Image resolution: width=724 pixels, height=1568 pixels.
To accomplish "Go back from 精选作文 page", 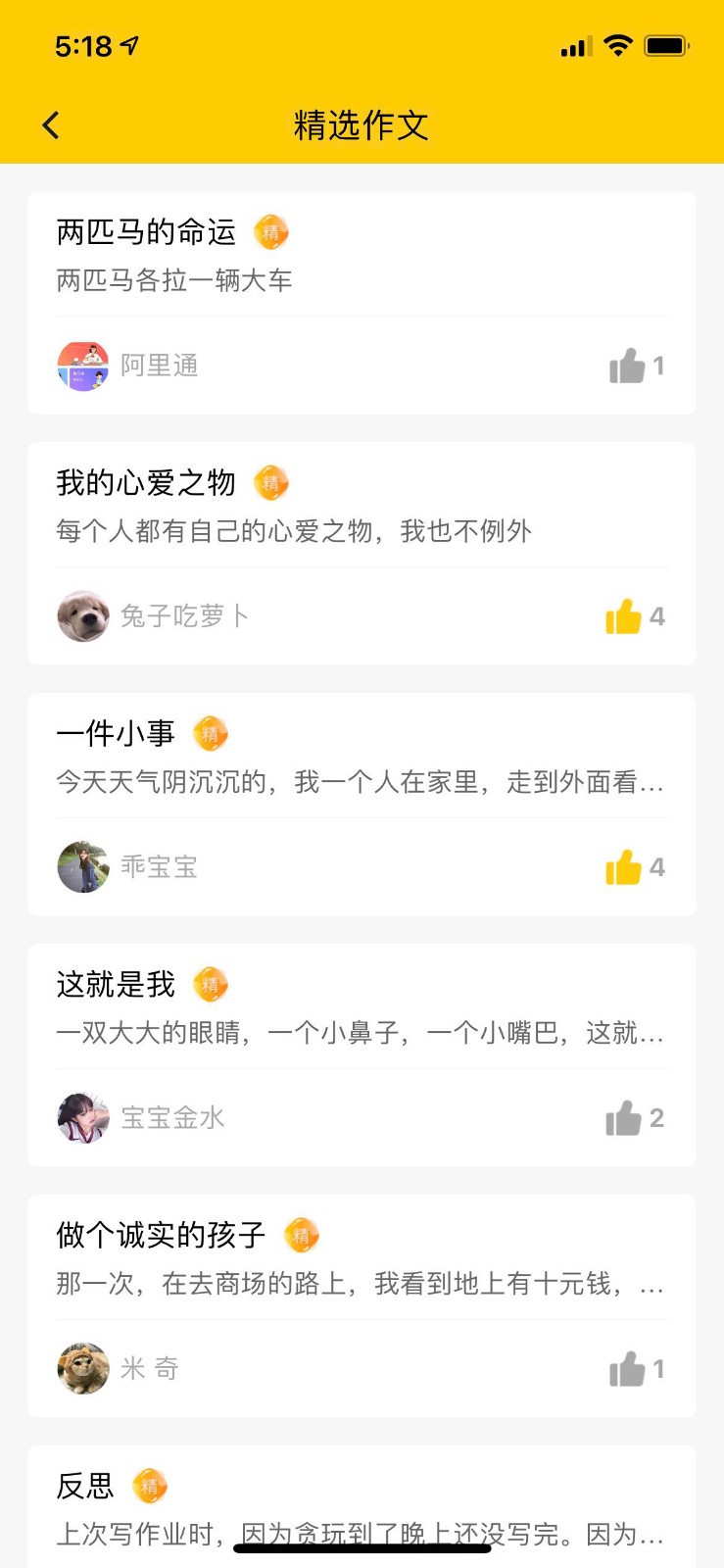I will click(x=51, y=125).
